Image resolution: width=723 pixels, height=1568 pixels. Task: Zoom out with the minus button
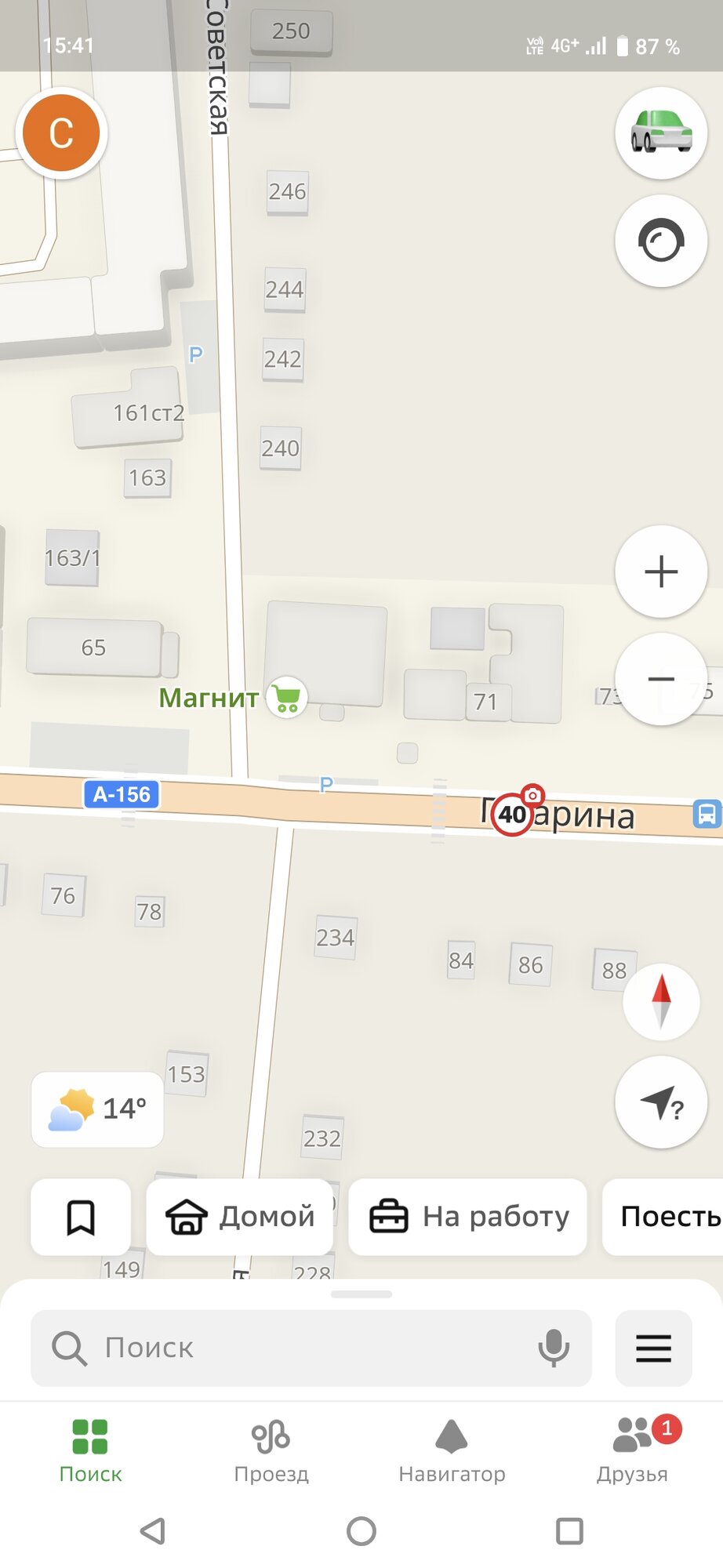click(661, 679)
